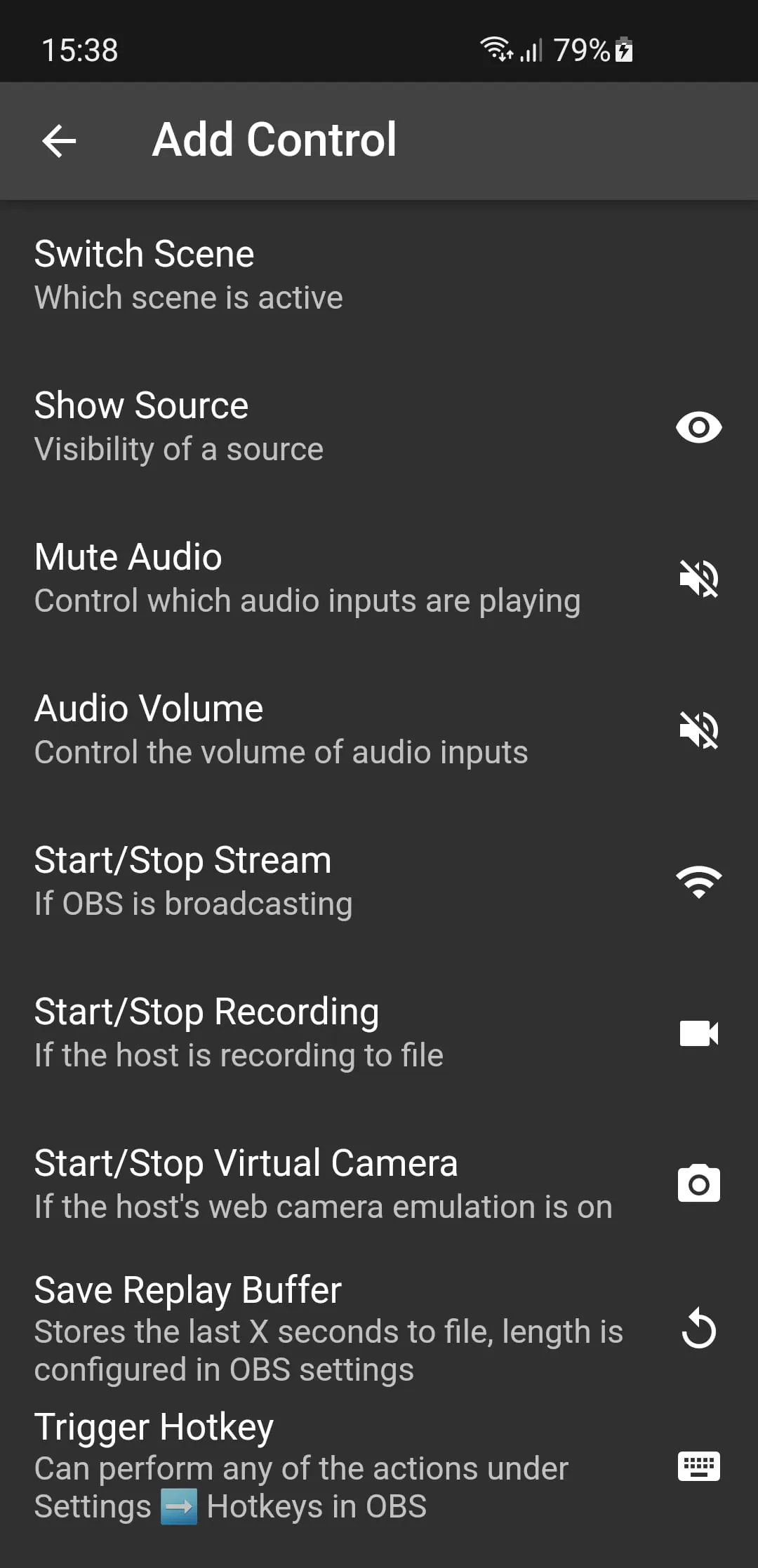This screenshot has height=1568, width=758.
Task: Tap the battery indicator in the status bar
Action: pos(622,49)
